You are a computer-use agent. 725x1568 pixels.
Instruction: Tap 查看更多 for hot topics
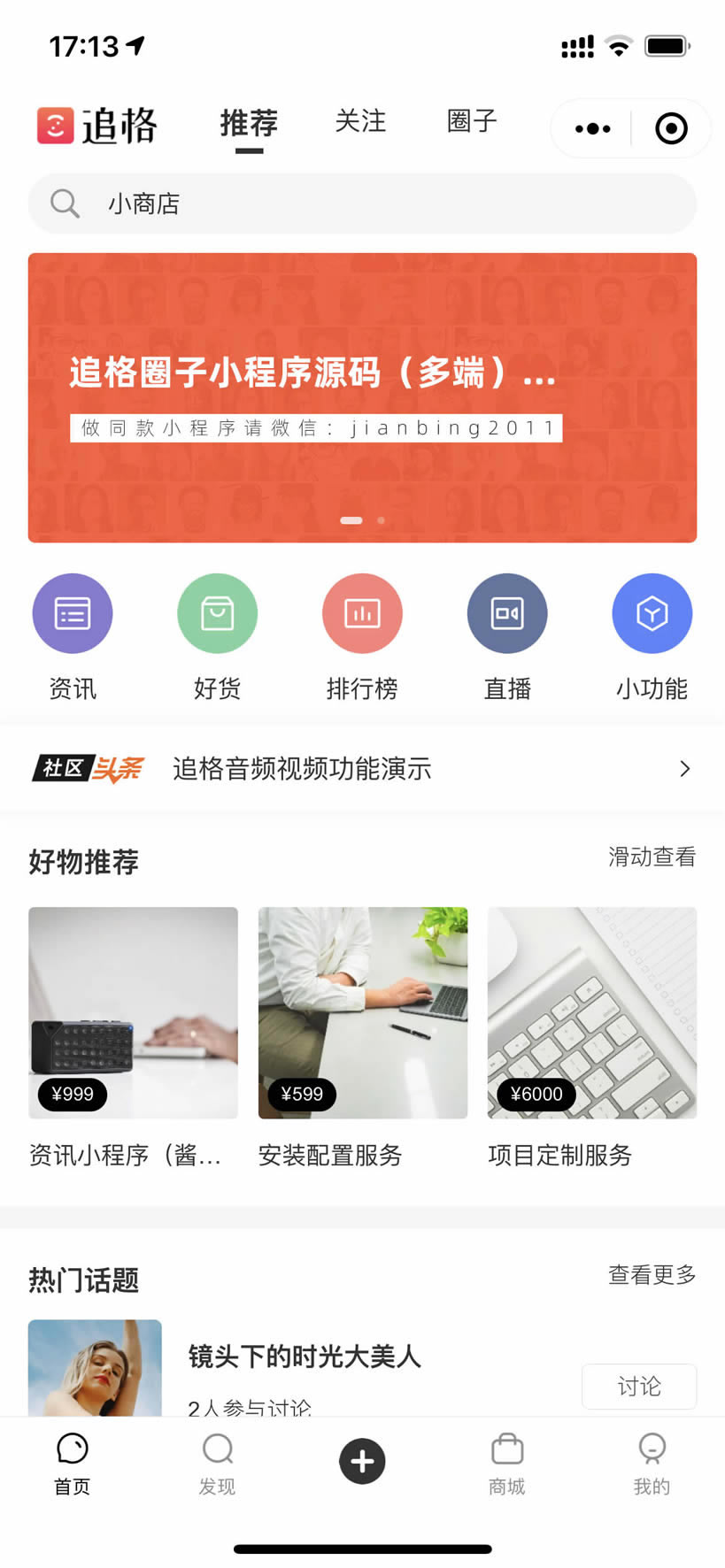[x=652, y=1275]
